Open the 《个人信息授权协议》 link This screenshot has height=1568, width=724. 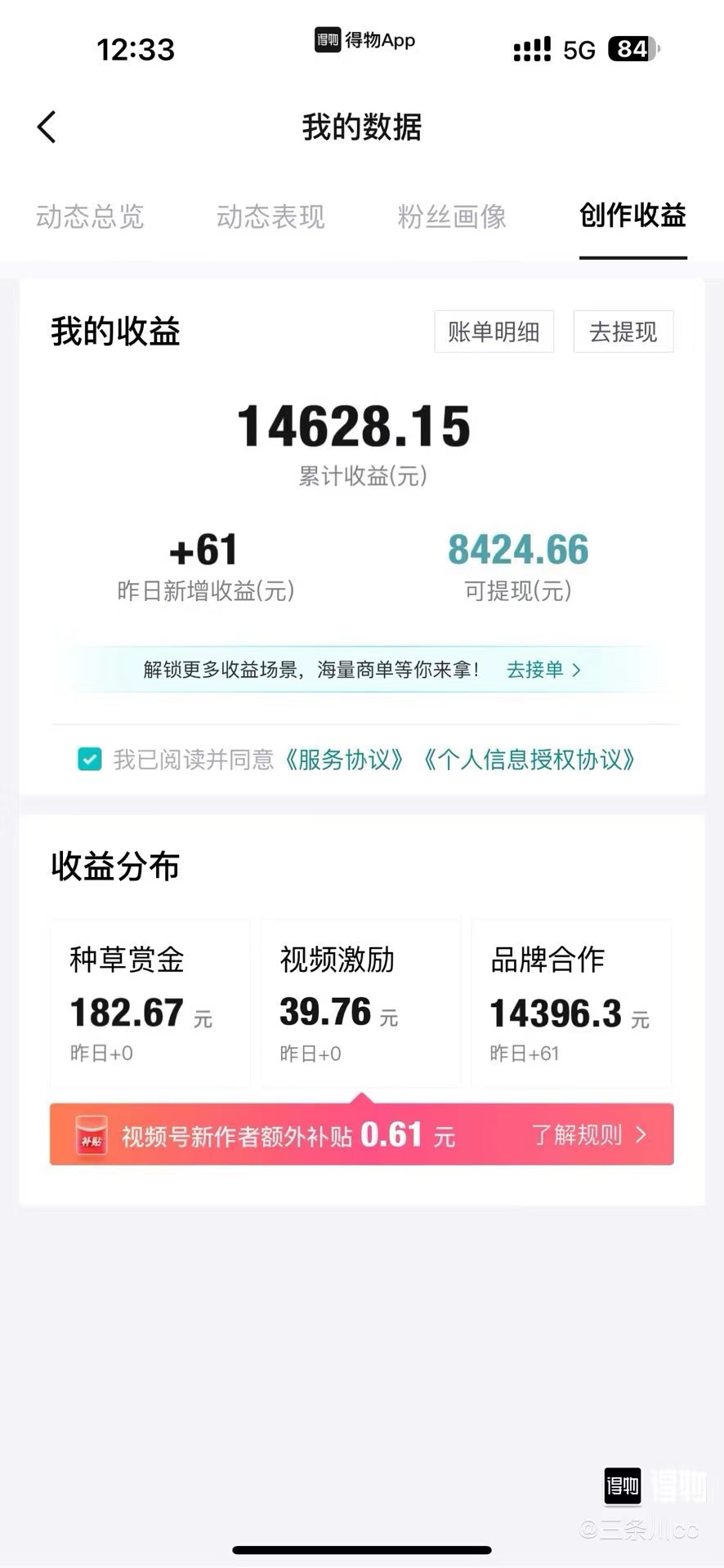528,759
